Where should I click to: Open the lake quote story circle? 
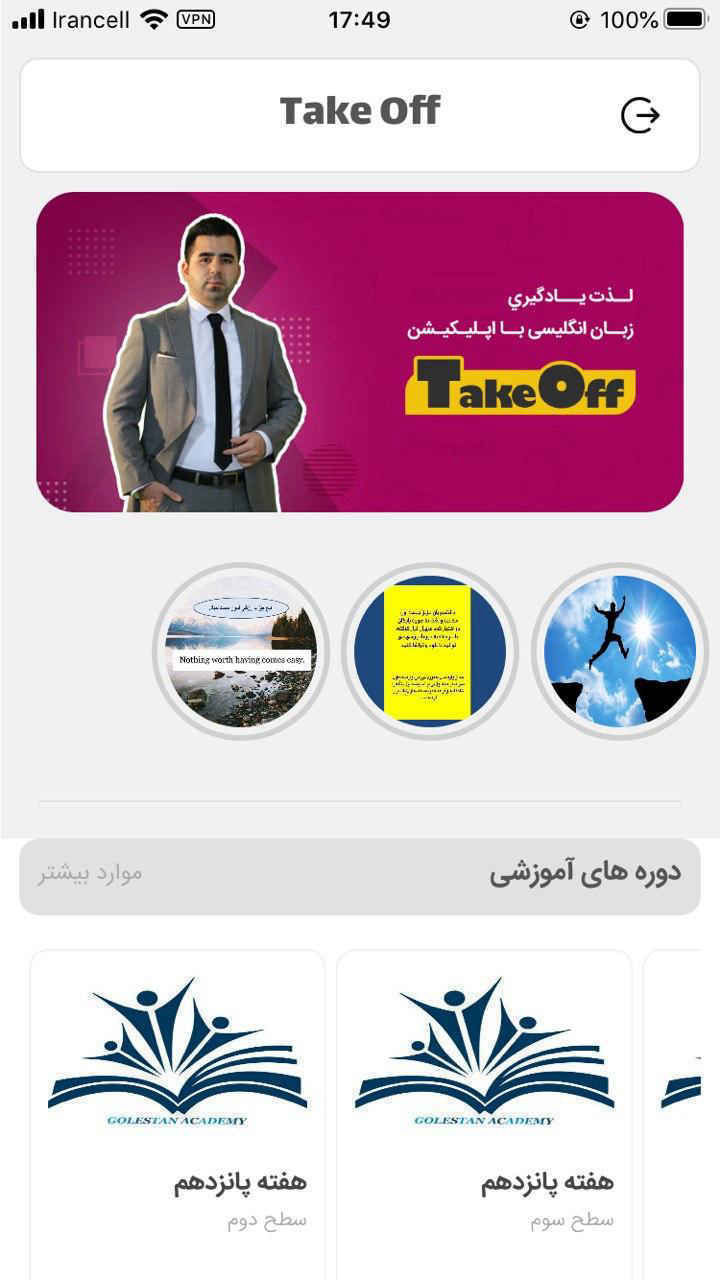click(241, 651)
